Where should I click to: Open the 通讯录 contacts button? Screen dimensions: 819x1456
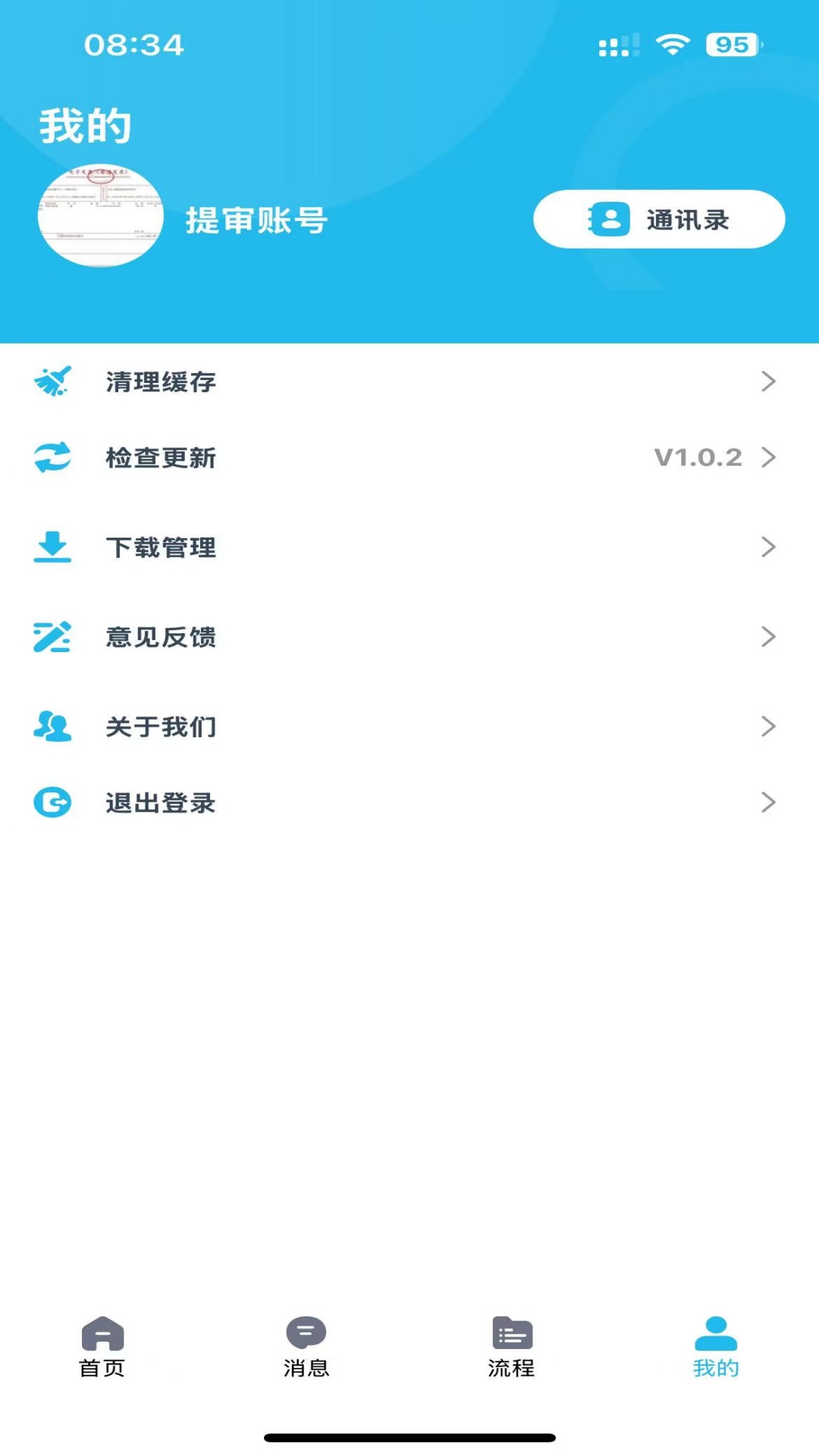(x=658, y=219)
